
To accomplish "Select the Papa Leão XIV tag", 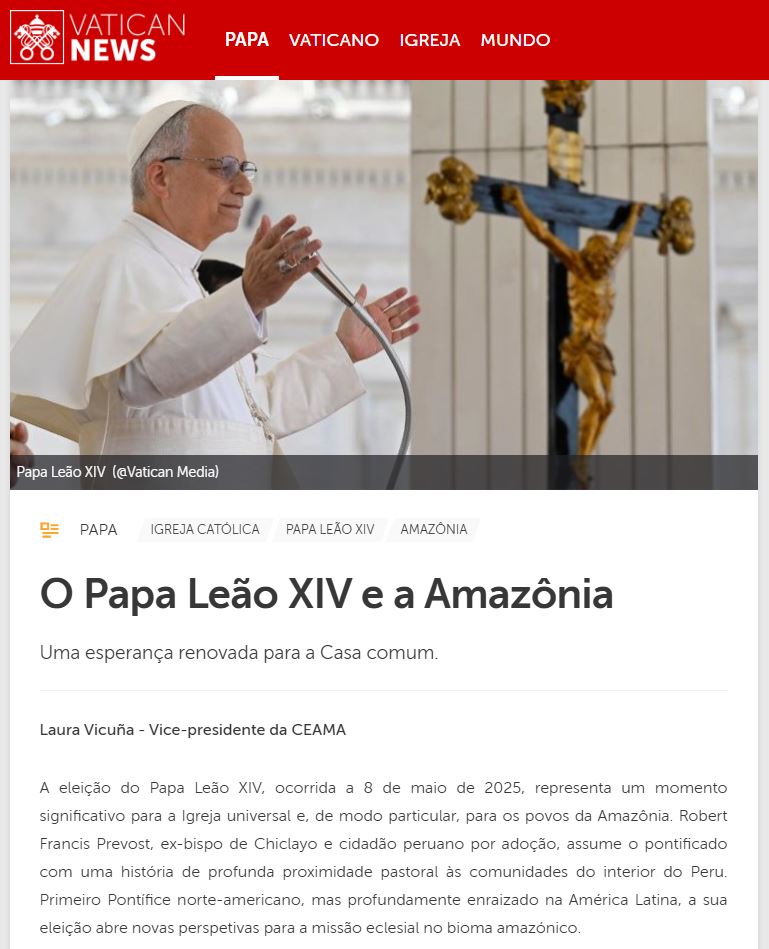I will tap(330, 530).
